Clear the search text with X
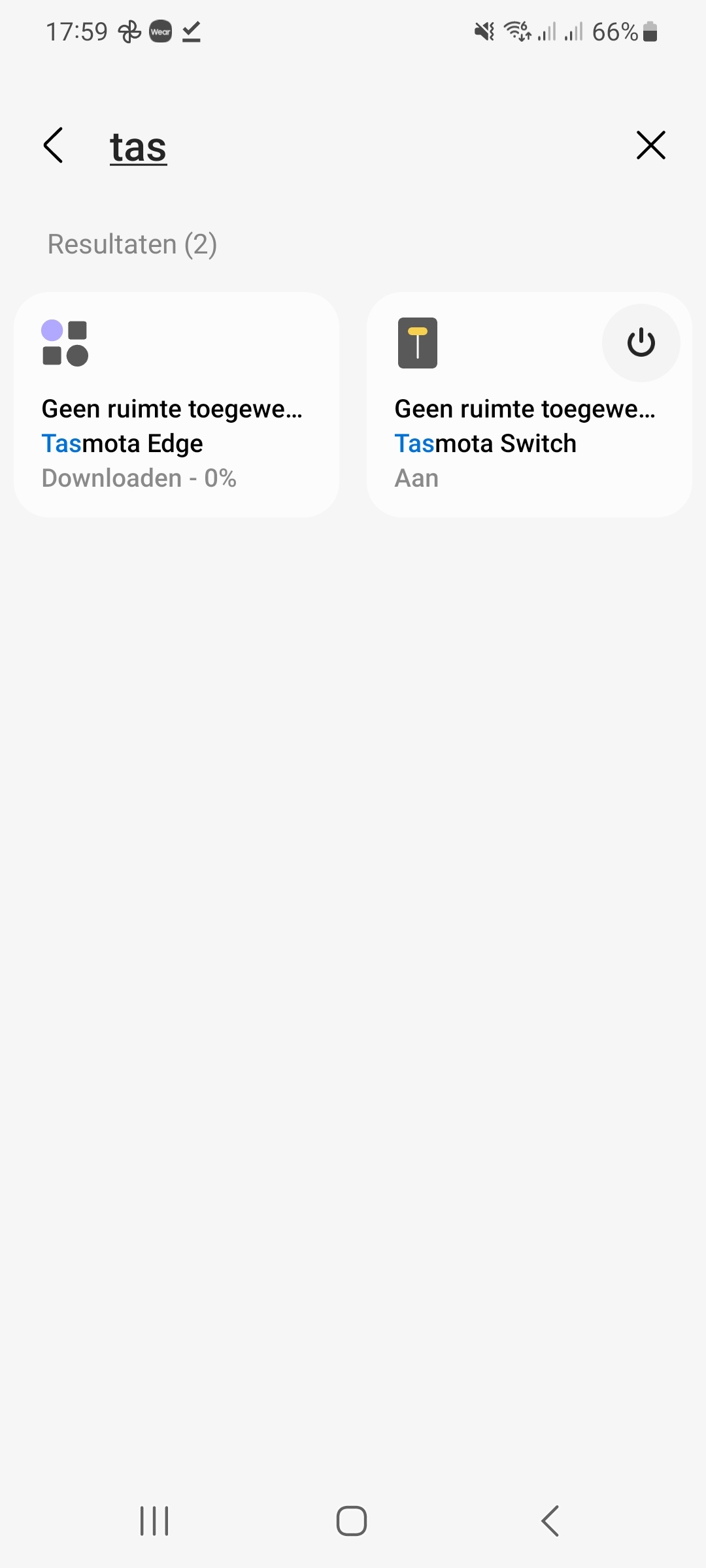Viewport: 706px width, 1568px height. coord(650,145)
